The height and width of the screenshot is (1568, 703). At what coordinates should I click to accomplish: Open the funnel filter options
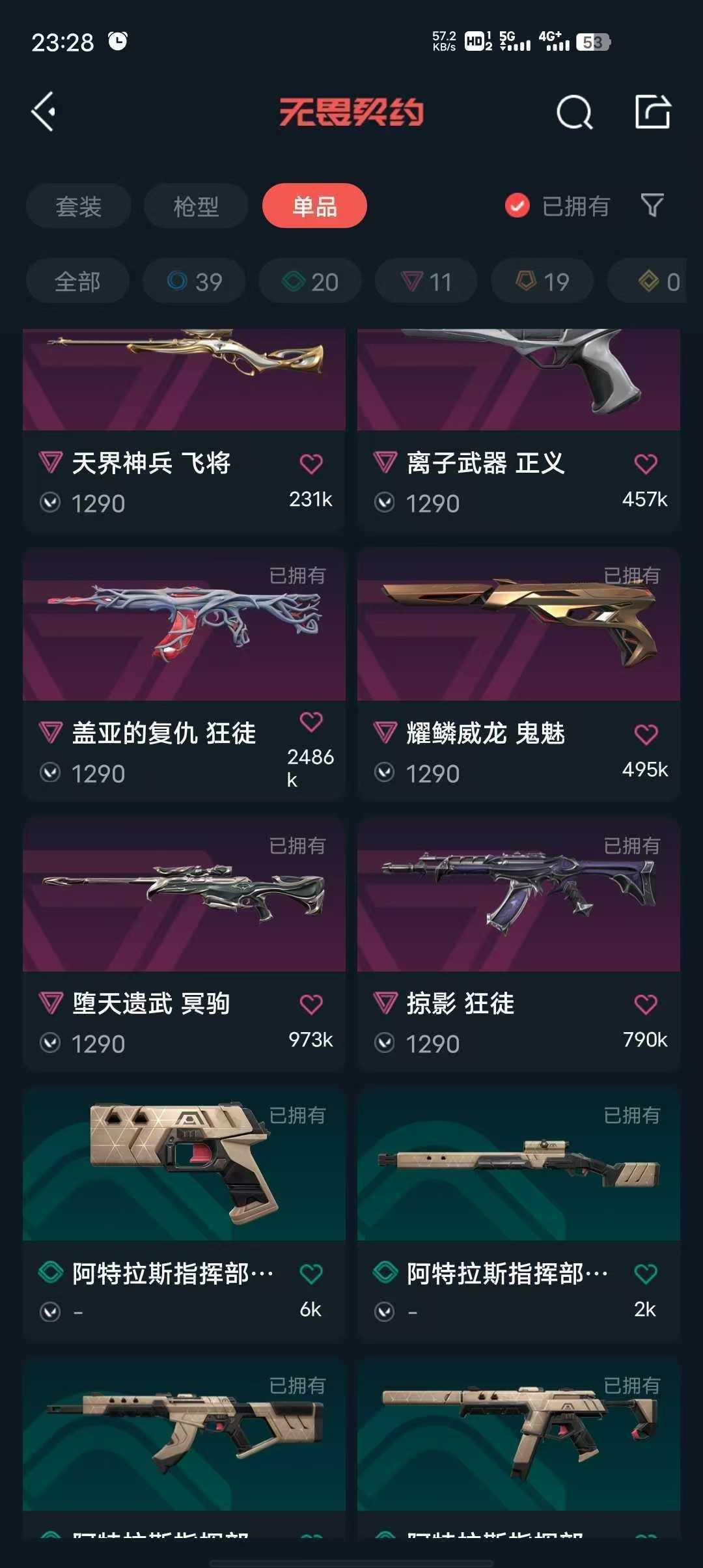(x=652, y=206)
